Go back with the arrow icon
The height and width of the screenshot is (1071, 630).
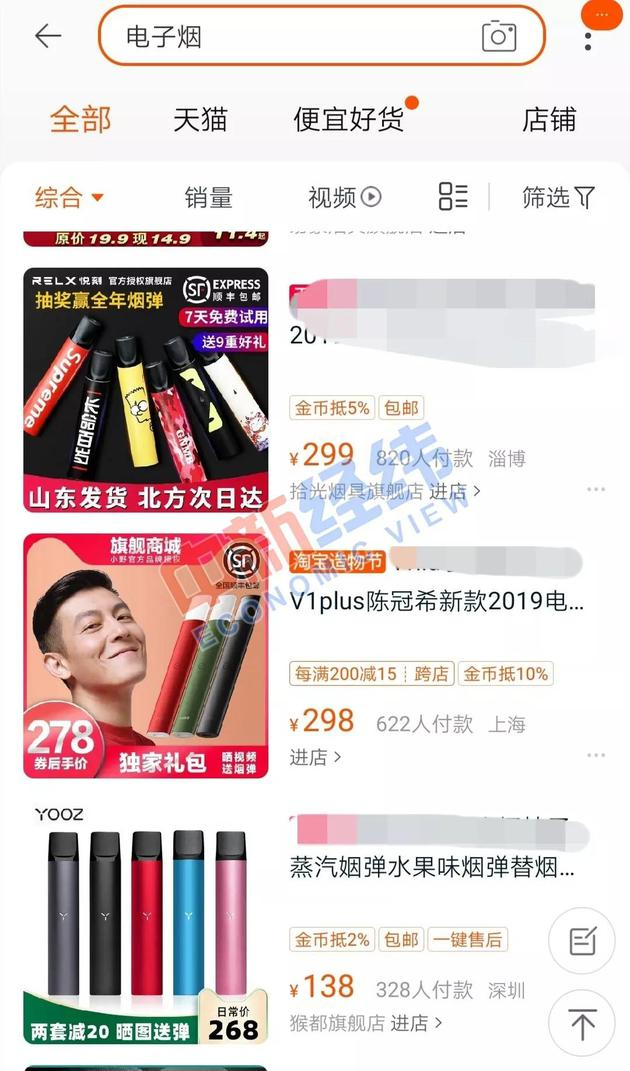pyautogui.click(x=47, y=36)
